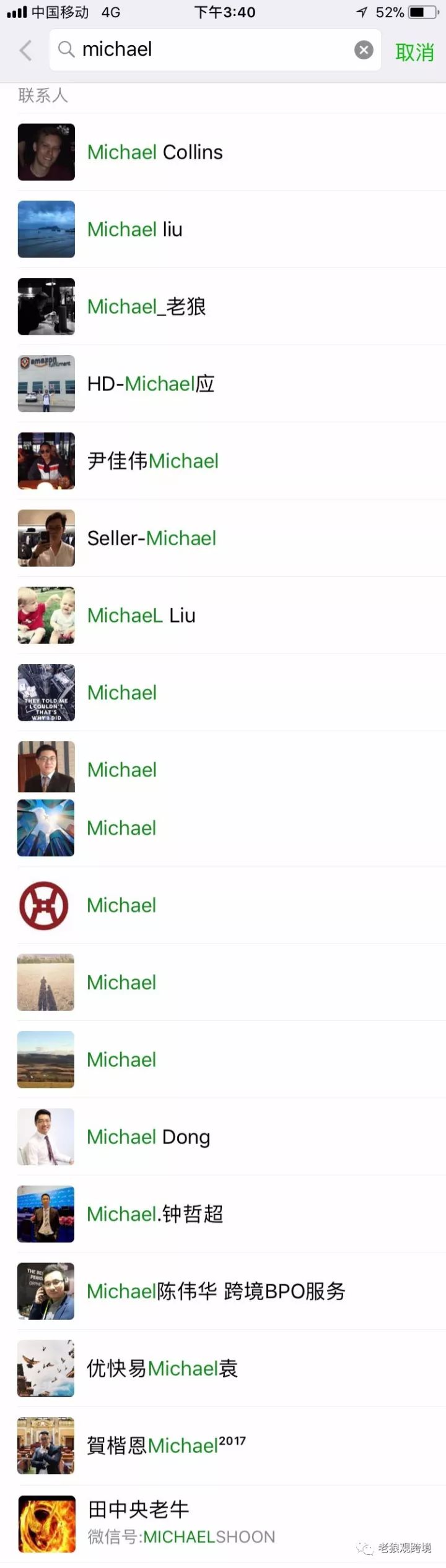Viewport: 446px width, 1568px height.
Task: Tap the search field containing michael
Action: click(204, 50)
